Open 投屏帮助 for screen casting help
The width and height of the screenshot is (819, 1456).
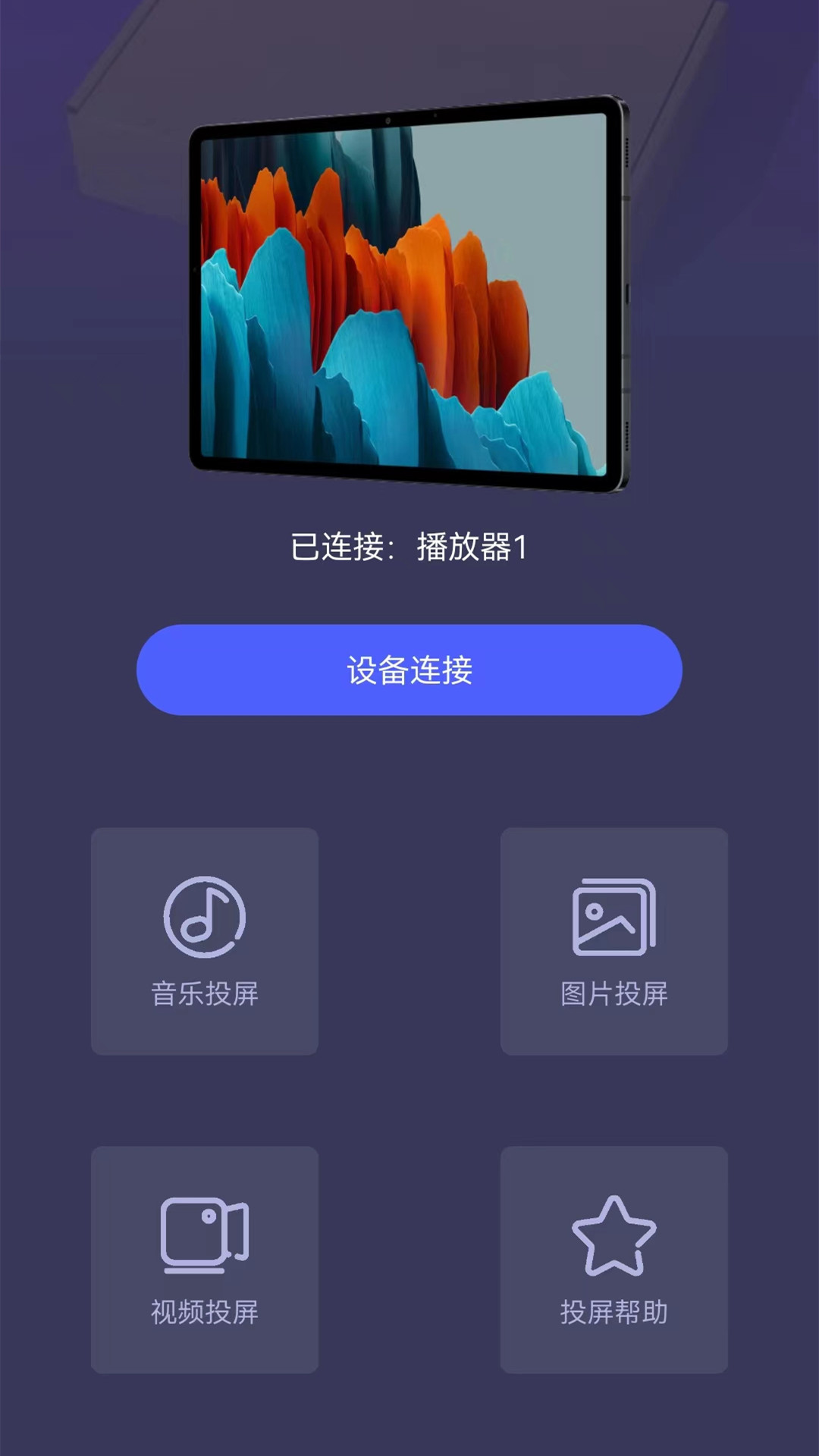[x=614, y=1259]
